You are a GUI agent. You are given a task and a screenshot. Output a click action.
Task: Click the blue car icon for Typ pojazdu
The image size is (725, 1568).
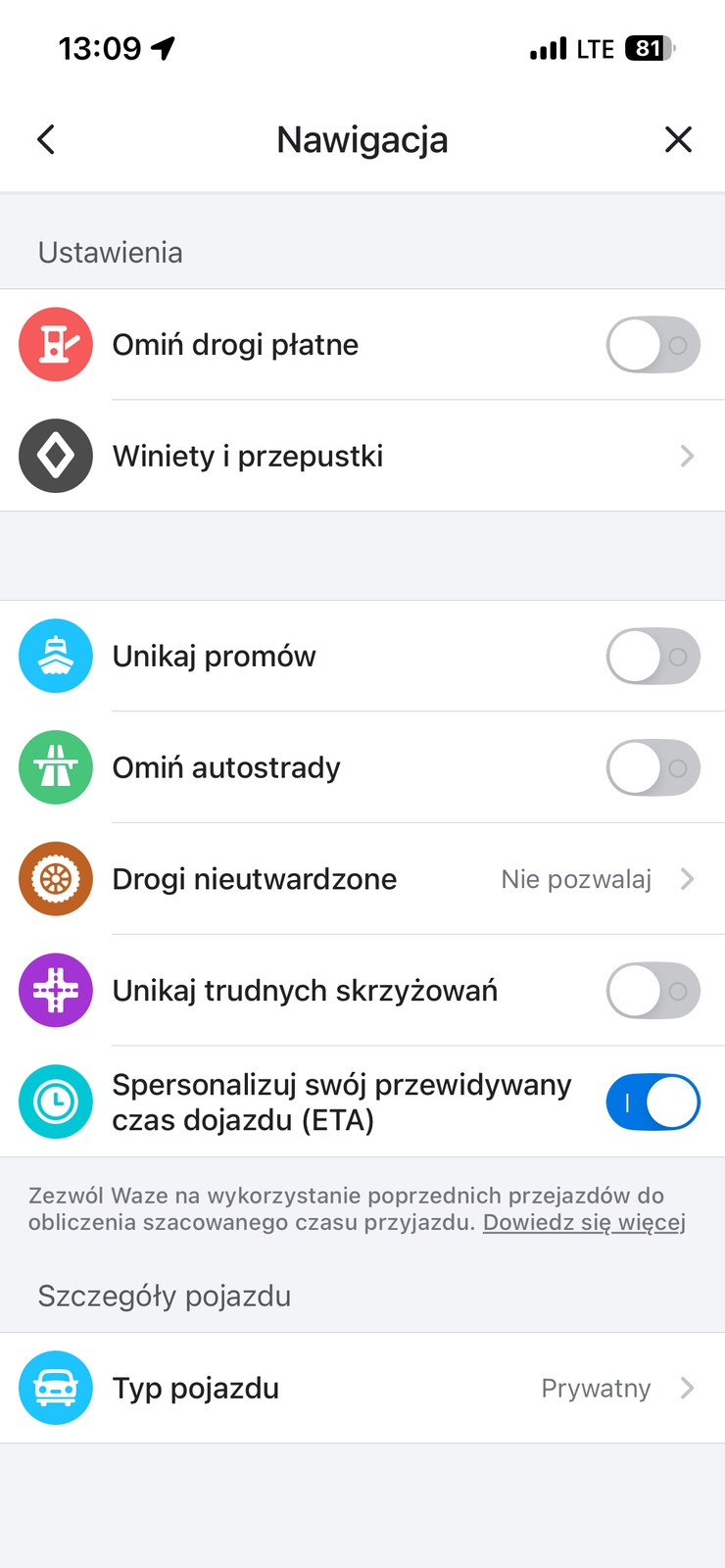[x=55, y=1388]
